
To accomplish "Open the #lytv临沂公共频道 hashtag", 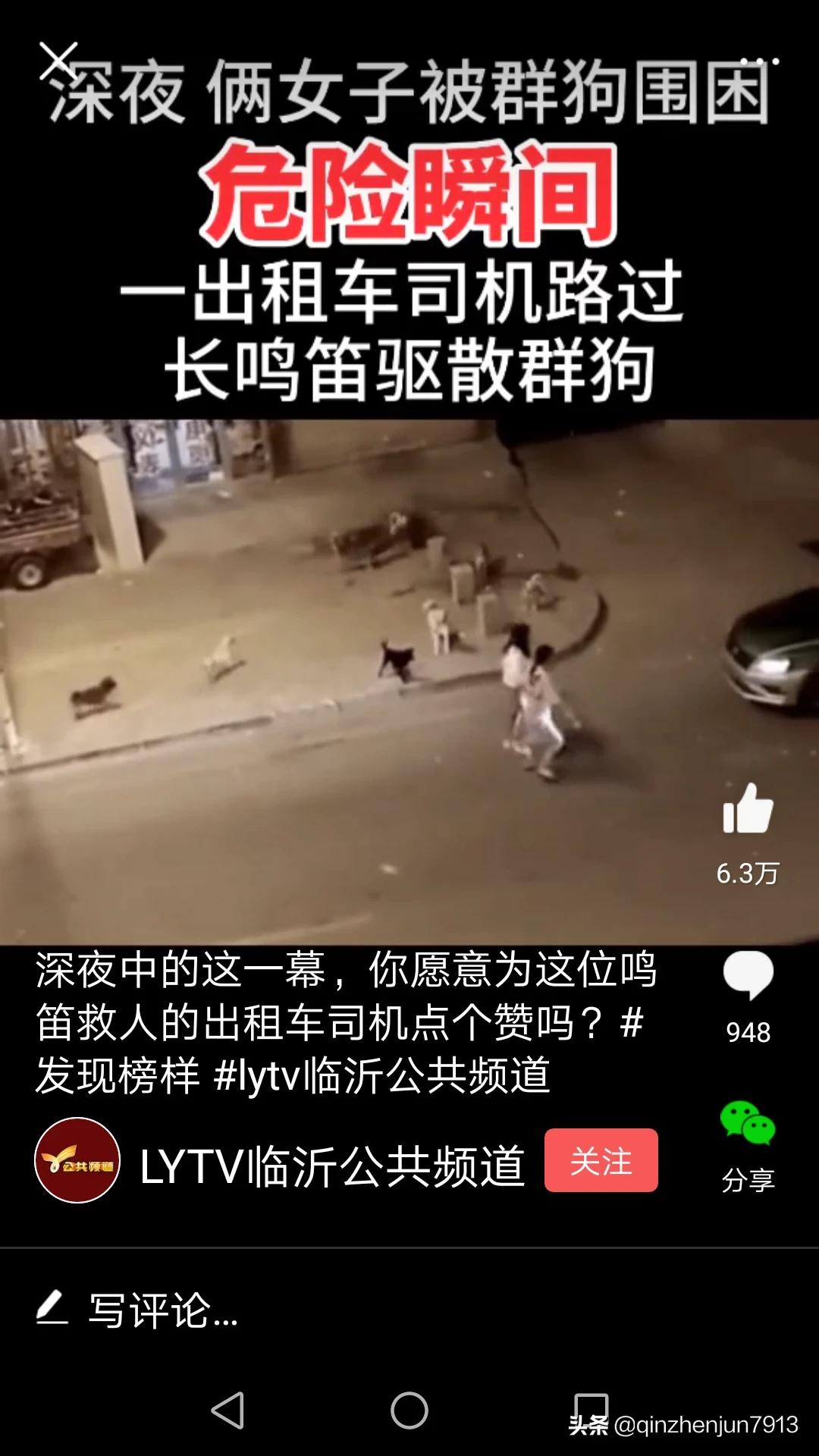I will point(381,1075).
